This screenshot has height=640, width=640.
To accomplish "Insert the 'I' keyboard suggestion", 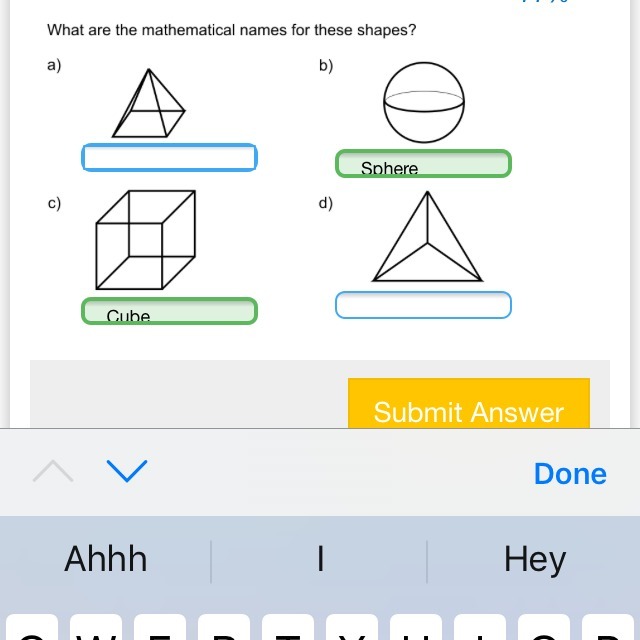I will (320, 559).
